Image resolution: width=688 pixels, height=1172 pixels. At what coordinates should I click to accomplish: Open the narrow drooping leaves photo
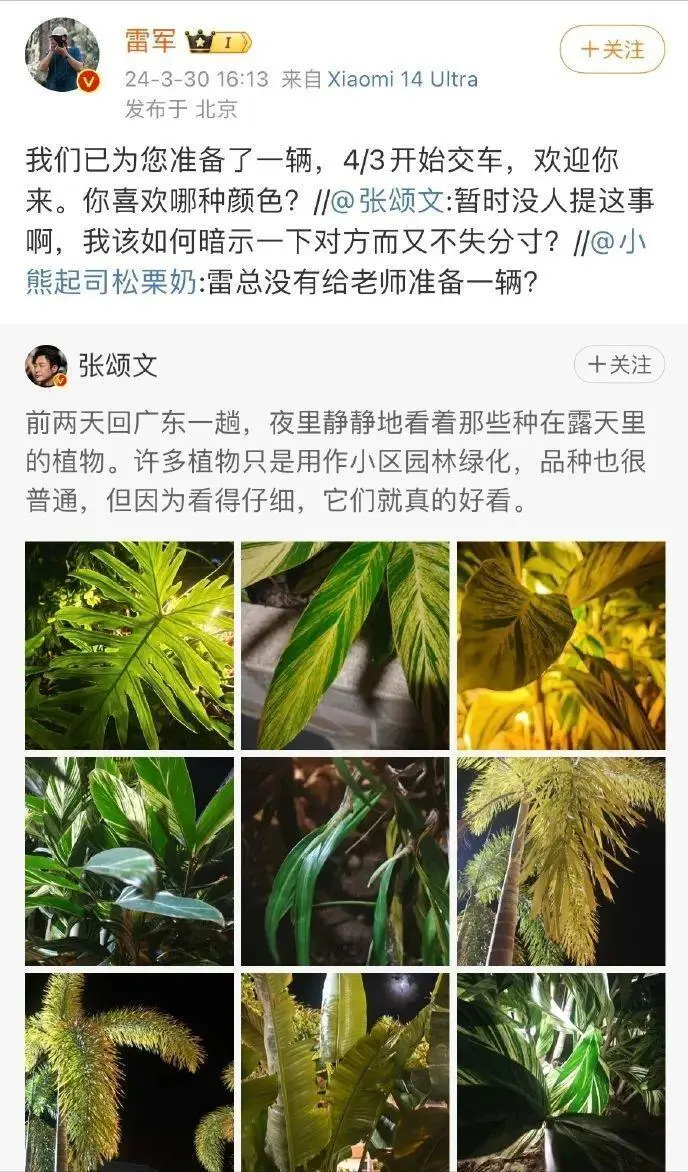point(345,861)
